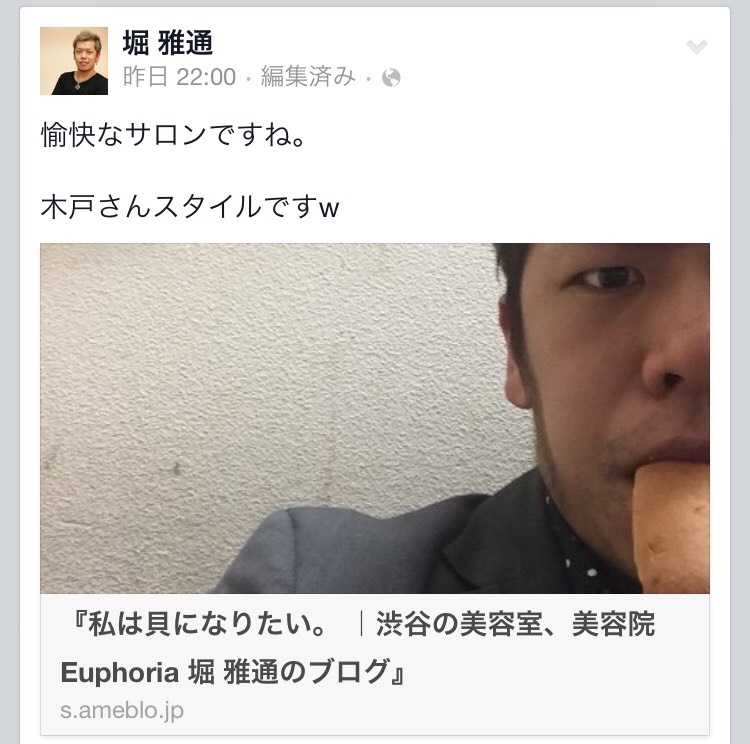Tap the public audience globe icon
The height and width of the screenshot is (744, 750).
(x=392, y=78)
